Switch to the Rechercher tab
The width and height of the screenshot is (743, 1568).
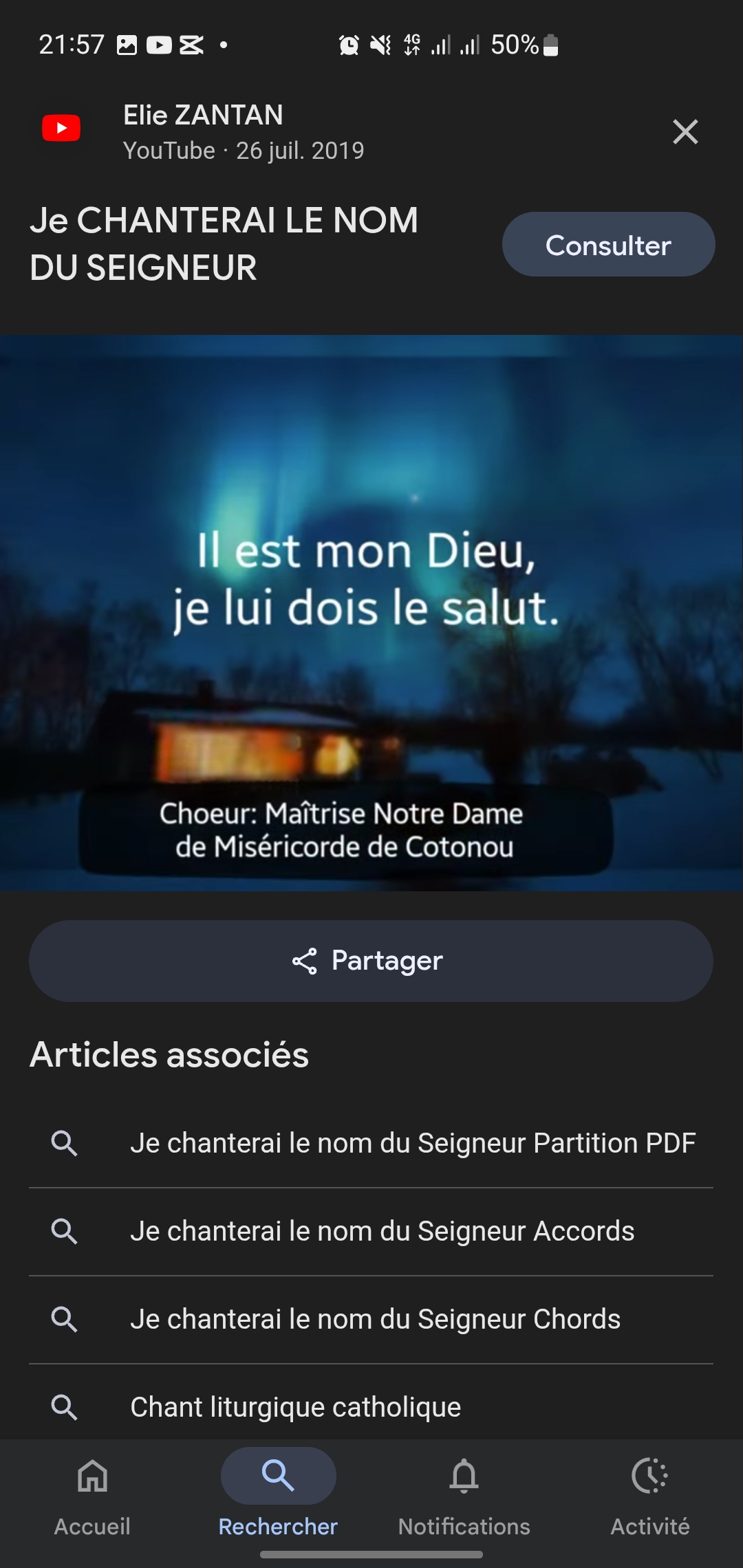tap(278, 1495)
